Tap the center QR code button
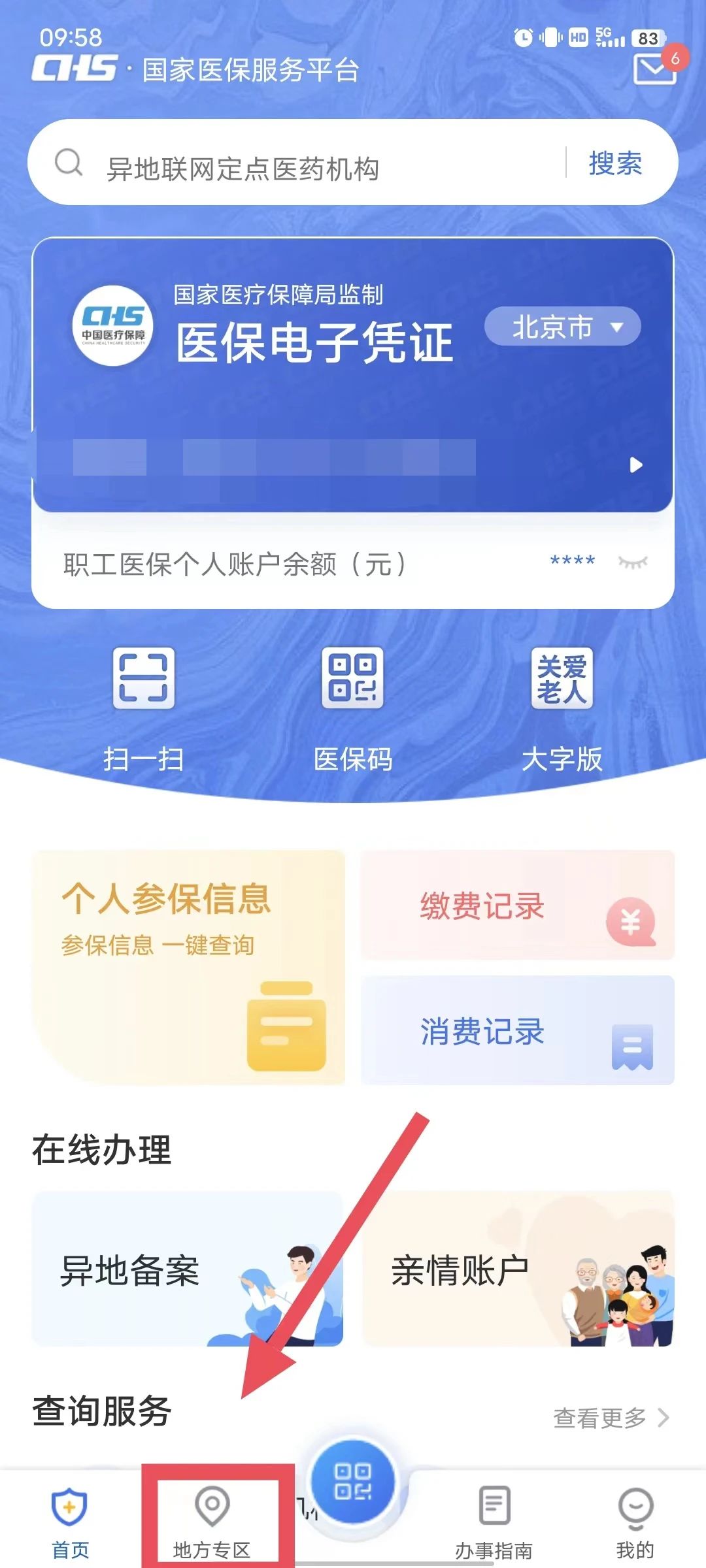 tap(353, 1482)
